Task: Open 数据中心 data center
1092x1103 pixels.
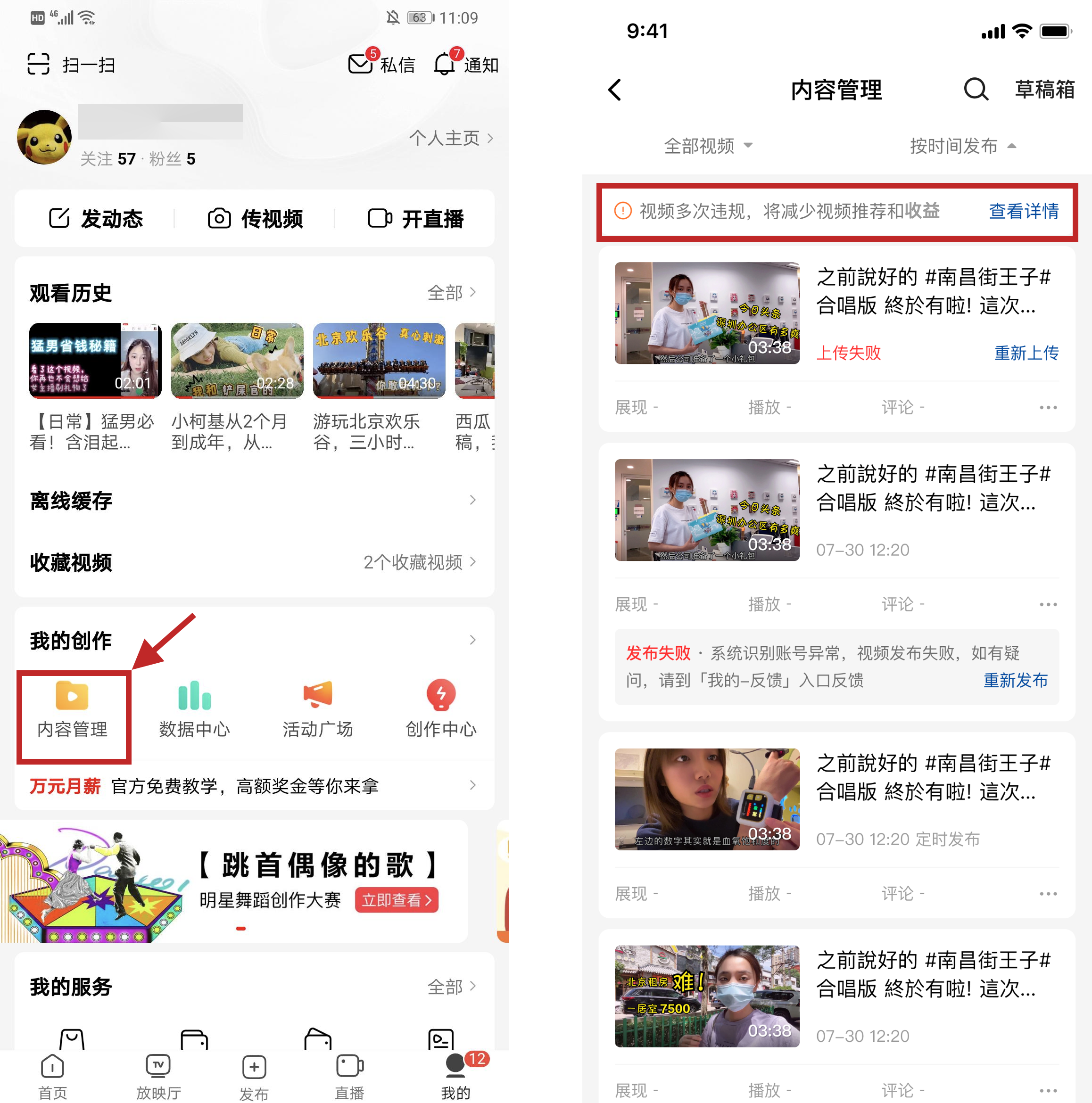Action: click(194, 709)
